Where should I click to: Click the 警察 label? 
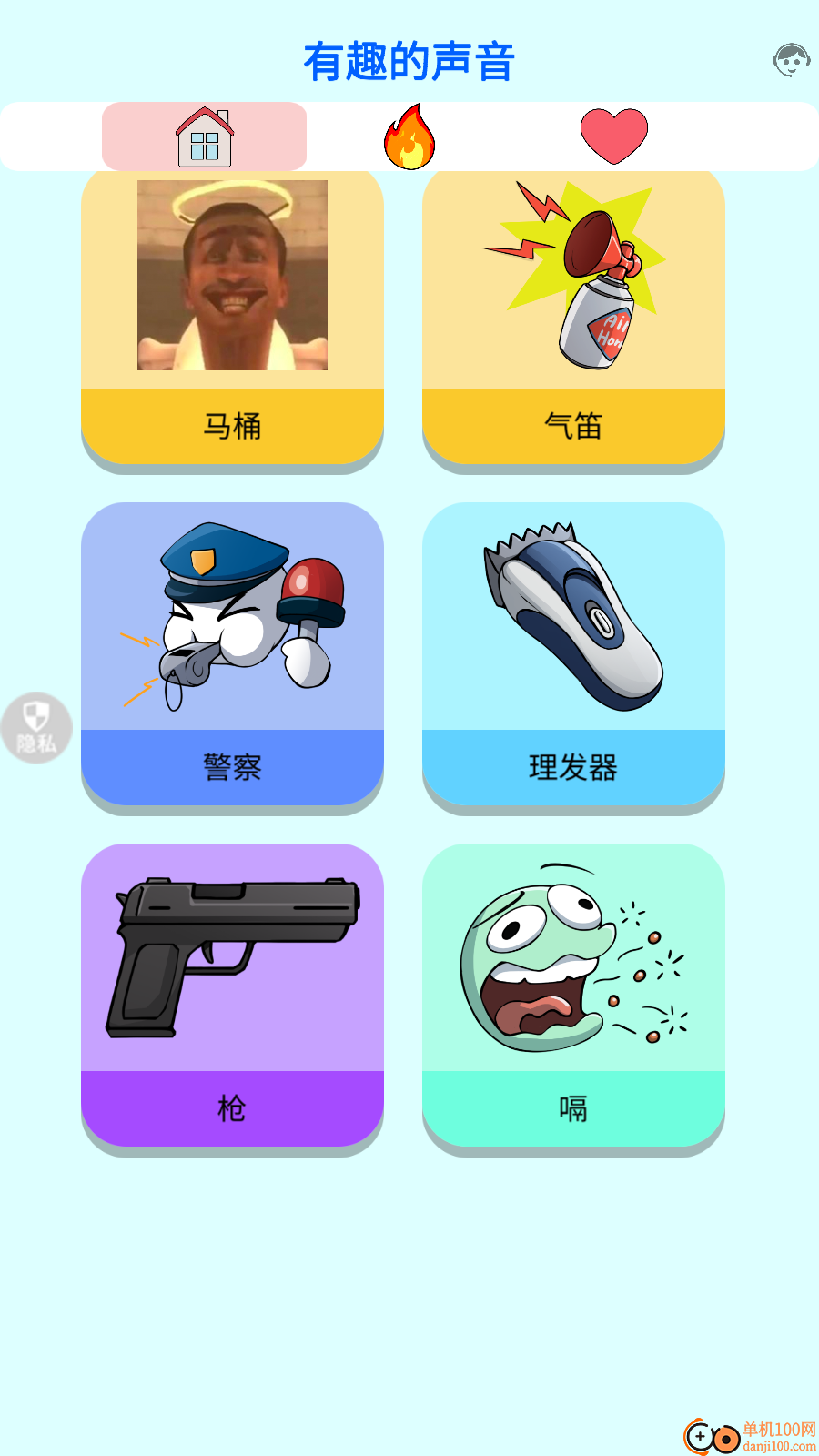tap(232, 767)
